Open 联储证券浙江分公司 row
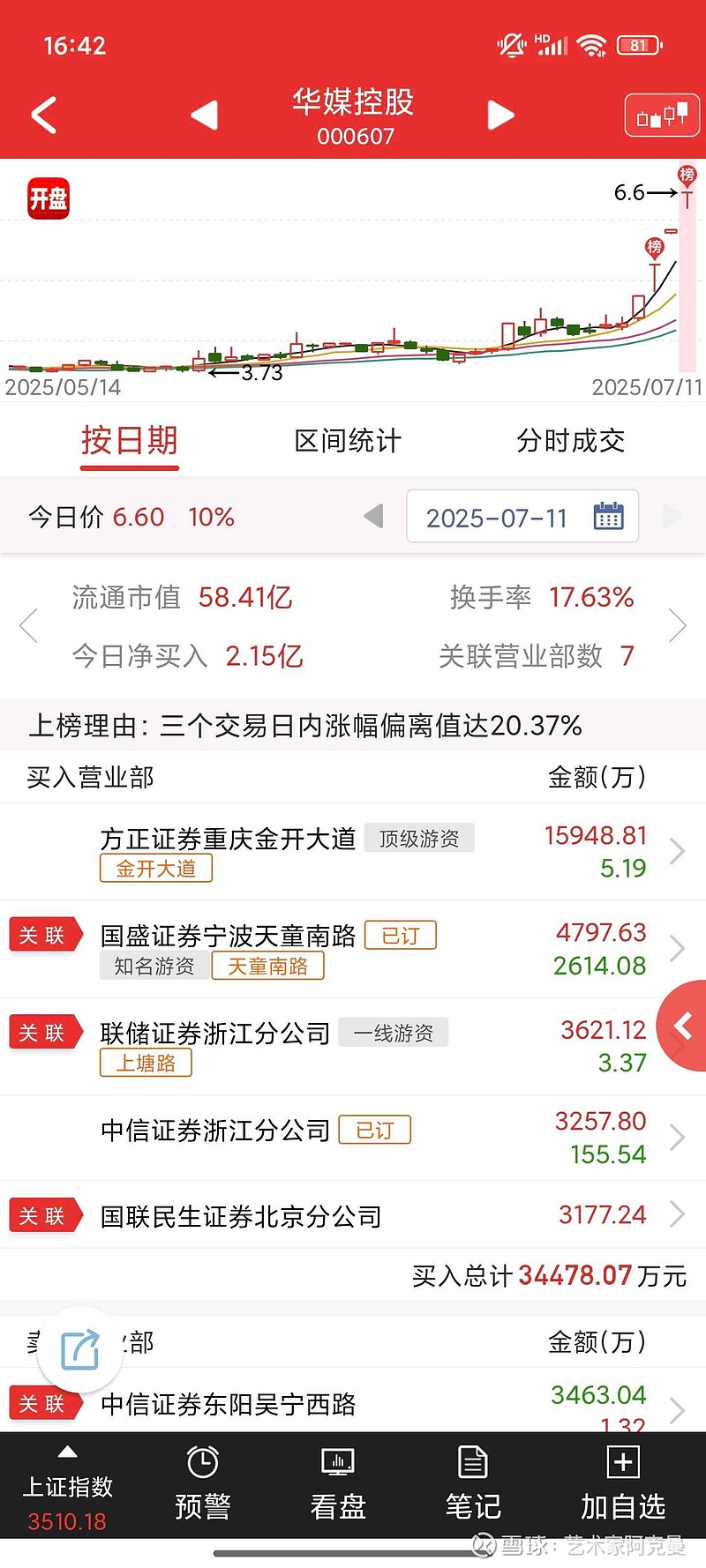The image size is (706, 1568). coord(353,1046)
